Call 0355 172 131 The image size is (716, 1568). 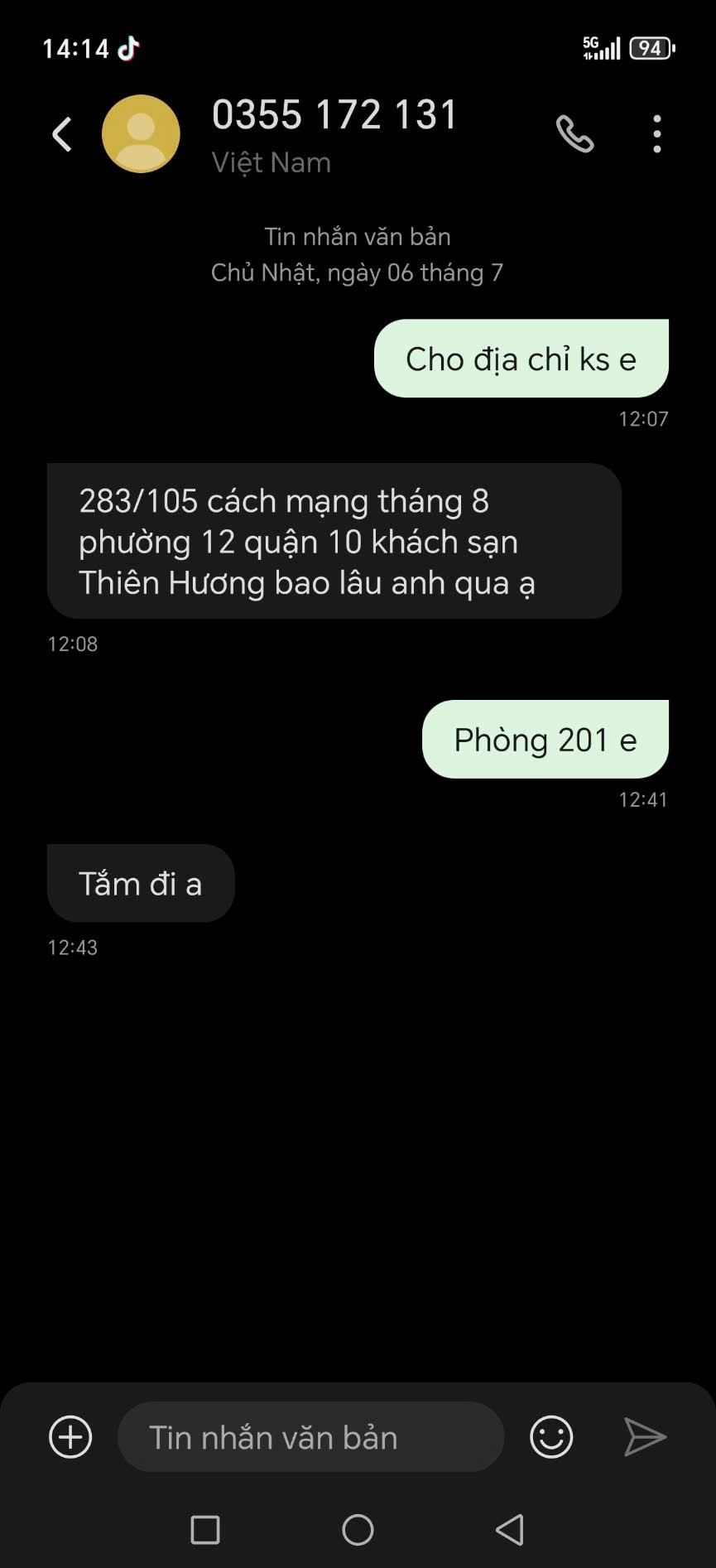pos(574,134)
